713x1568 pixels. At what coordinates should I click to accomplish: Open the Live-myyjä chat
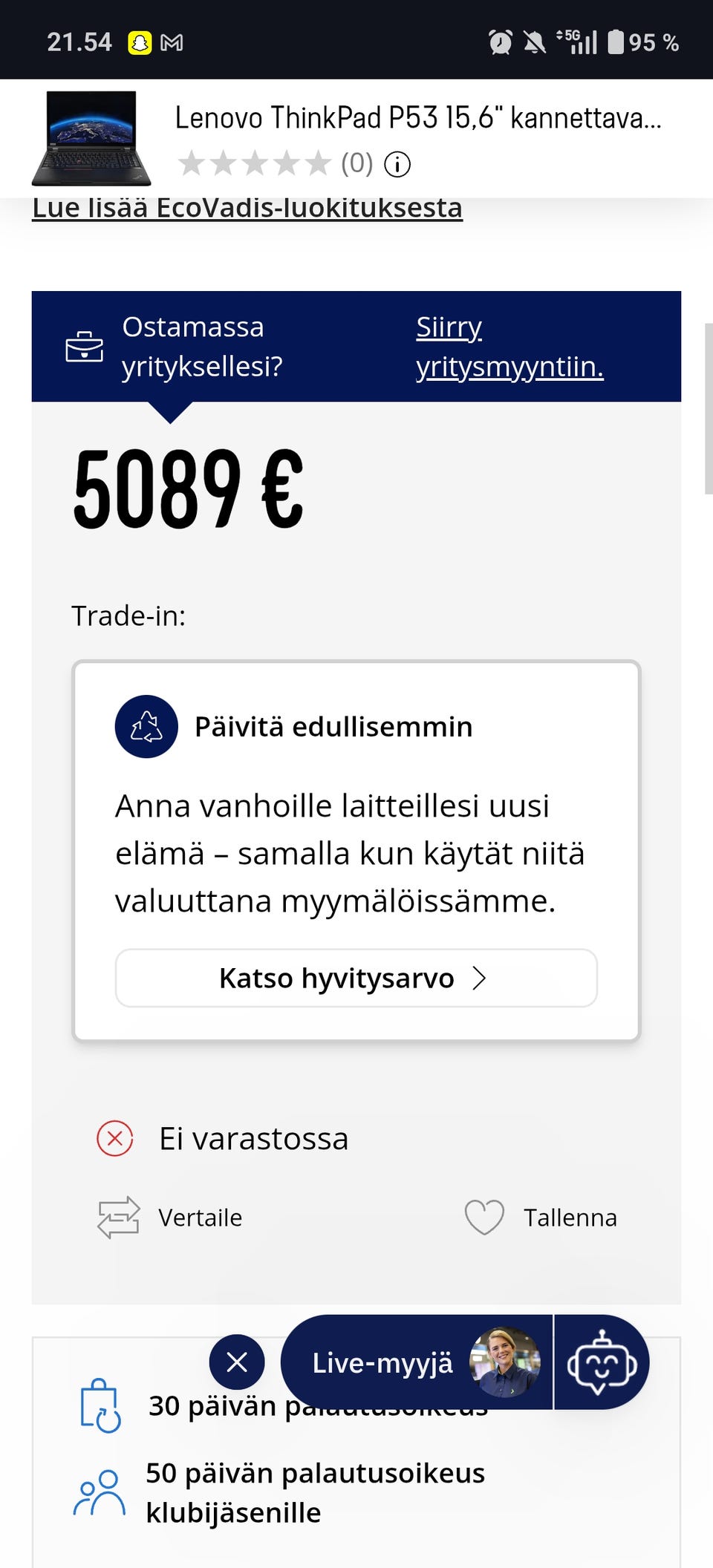[381, 1362]
